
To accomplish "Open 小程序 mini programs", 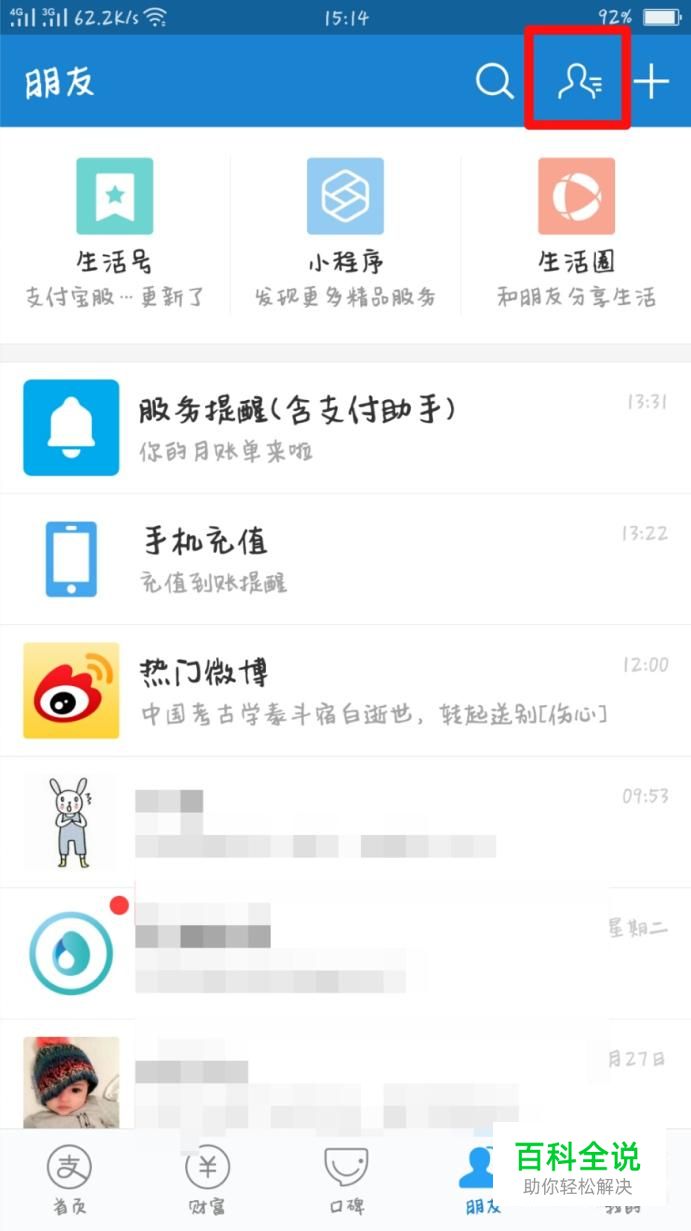I will [x=345, y=233].
